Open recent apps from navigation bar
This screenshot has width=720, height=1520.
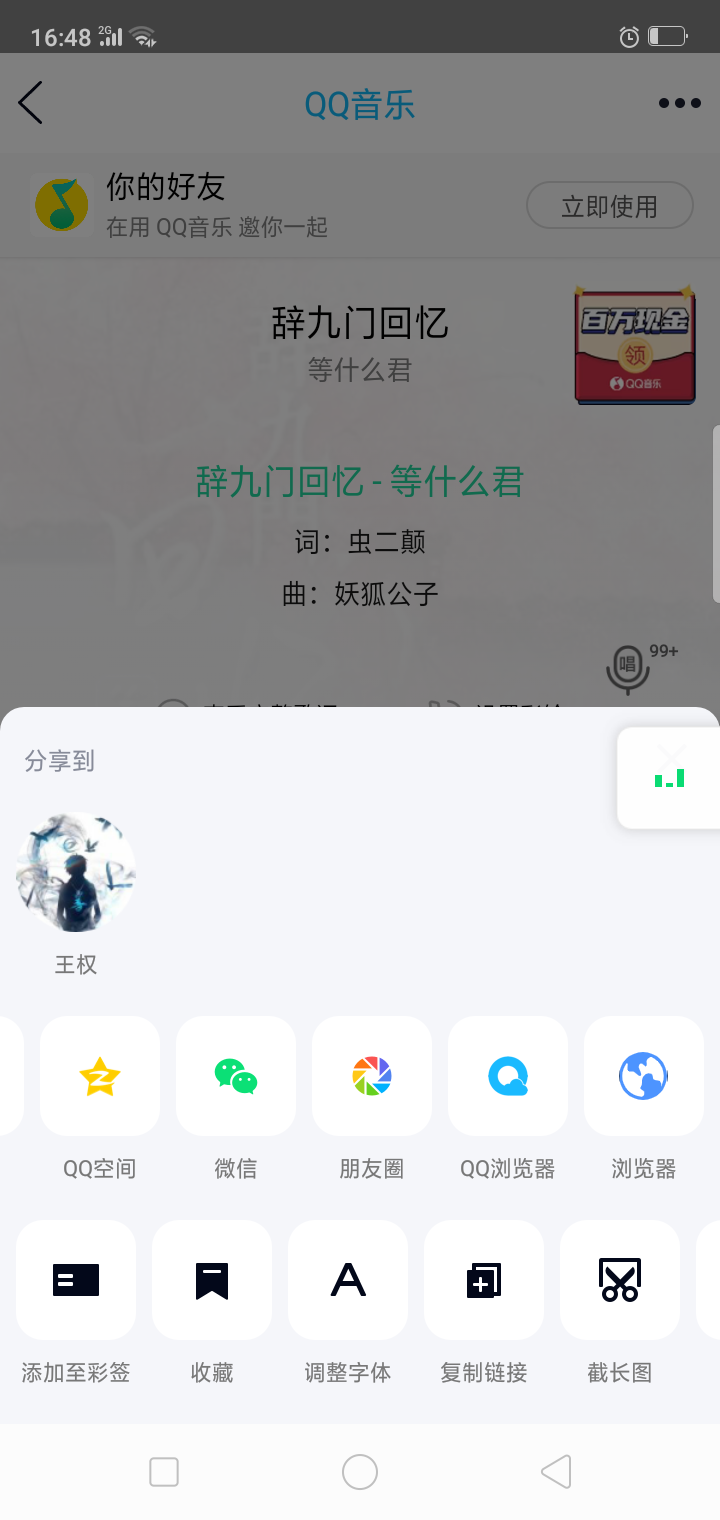pos(164,1472)
